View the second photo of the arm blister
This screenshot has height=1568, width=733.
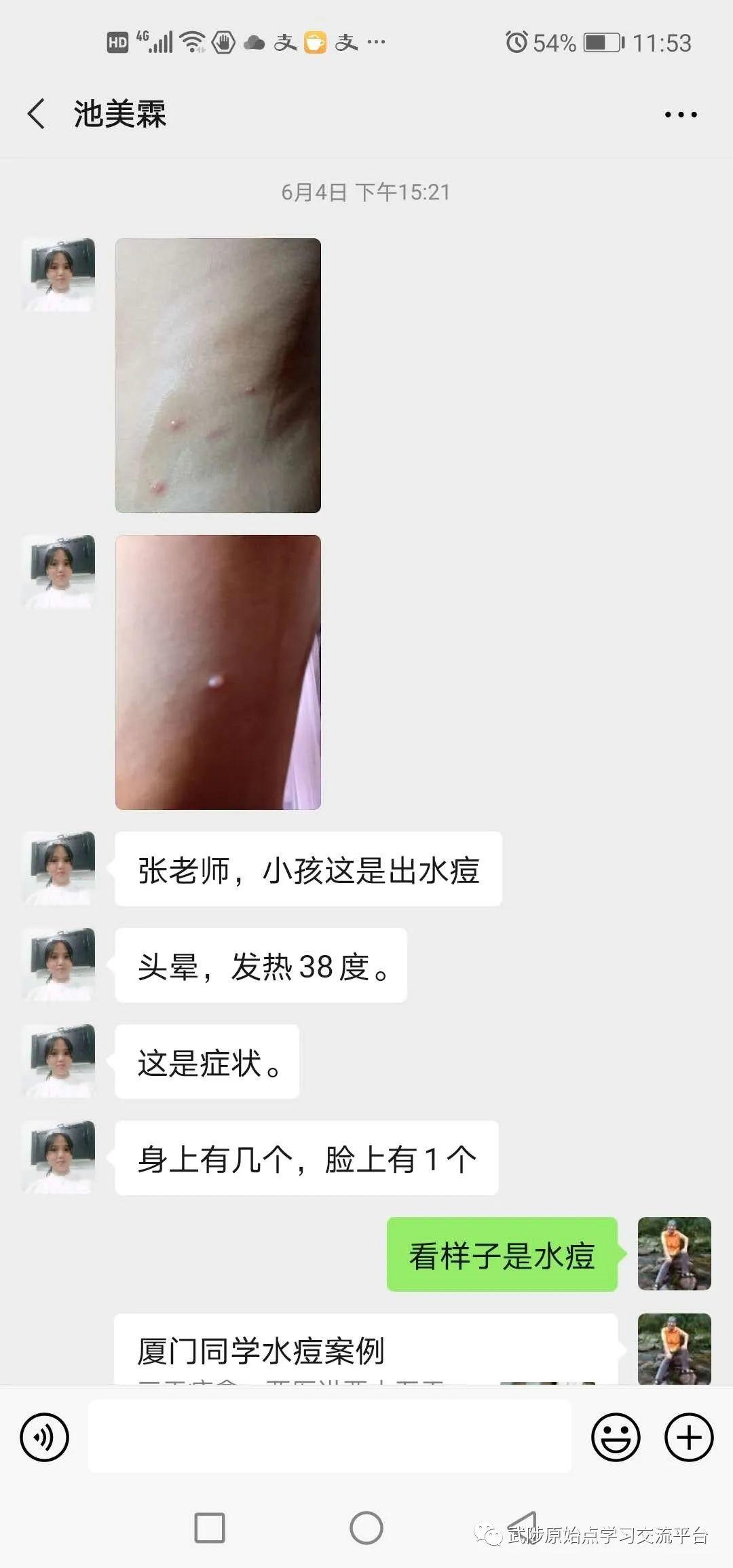[x=218, y=672]
